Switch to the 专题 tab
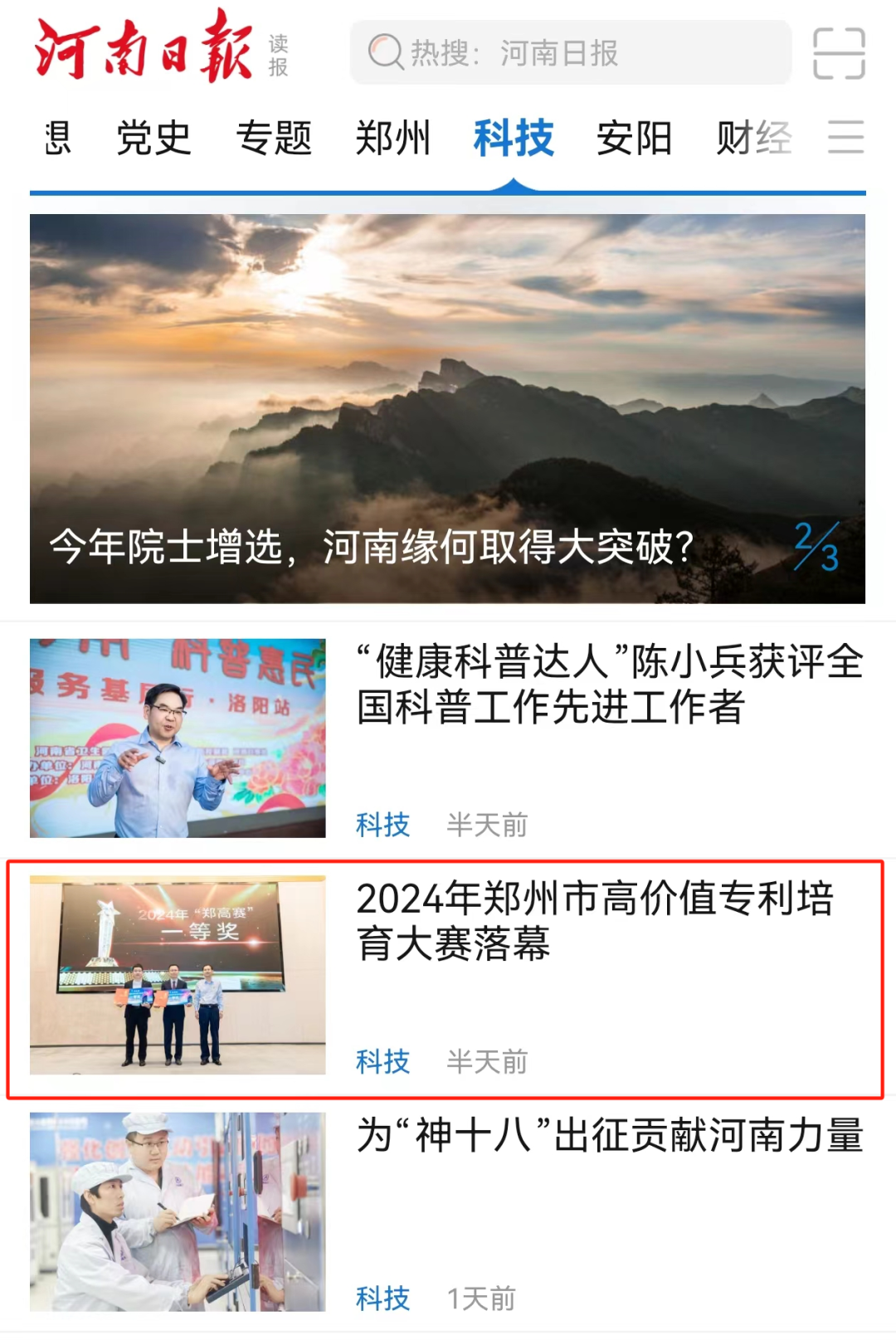896x1340 pixels. coord(274,138)
